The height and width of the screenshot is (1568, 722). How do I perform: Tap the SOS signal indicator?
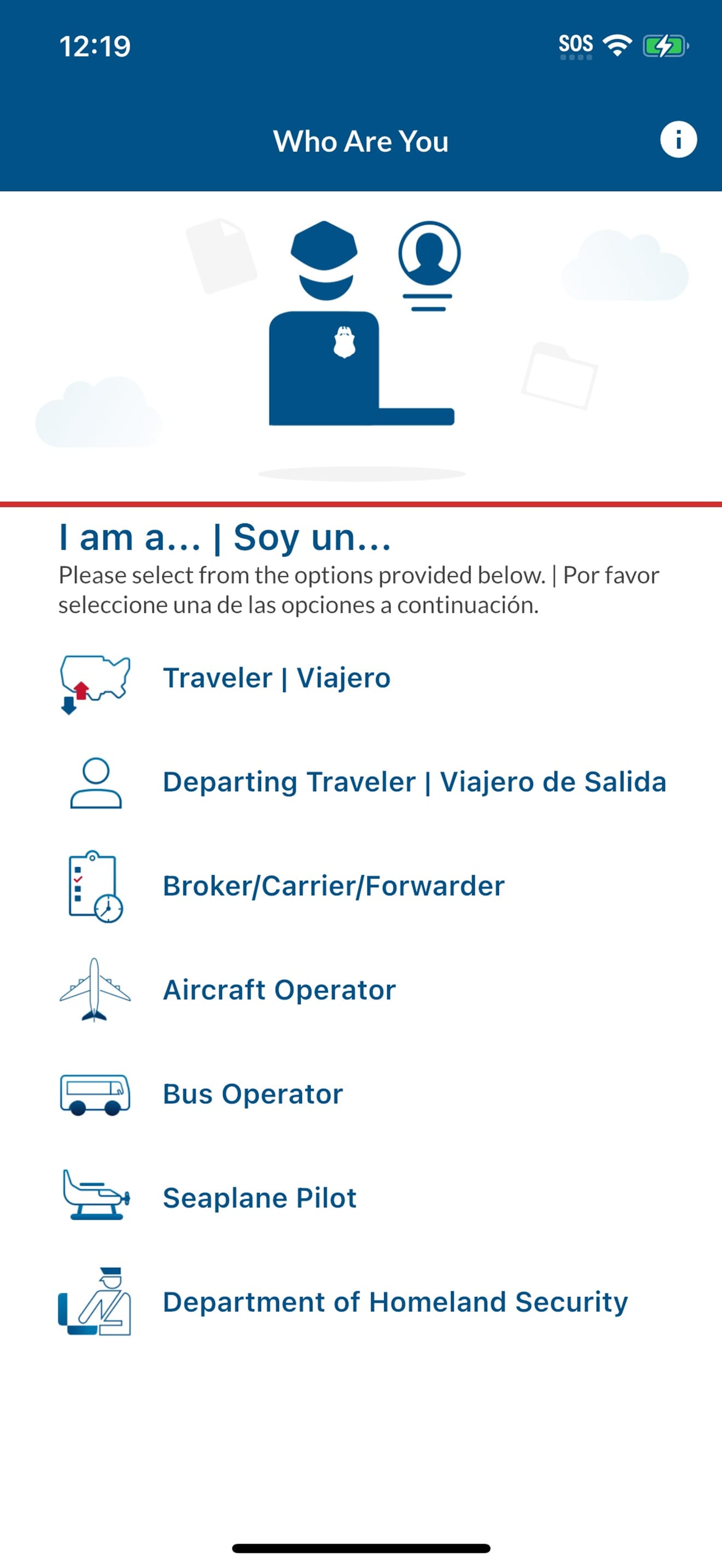pyautogui.click(x=575, y=43)
